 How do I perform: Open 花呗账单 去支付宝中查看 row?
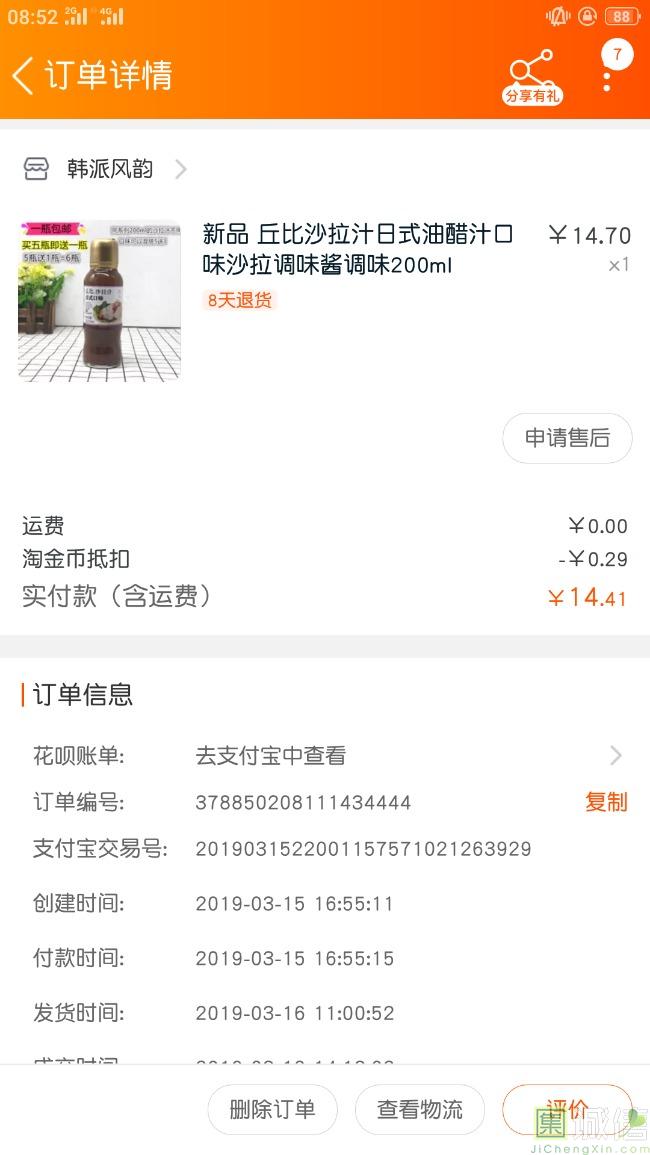click(327, 755)
